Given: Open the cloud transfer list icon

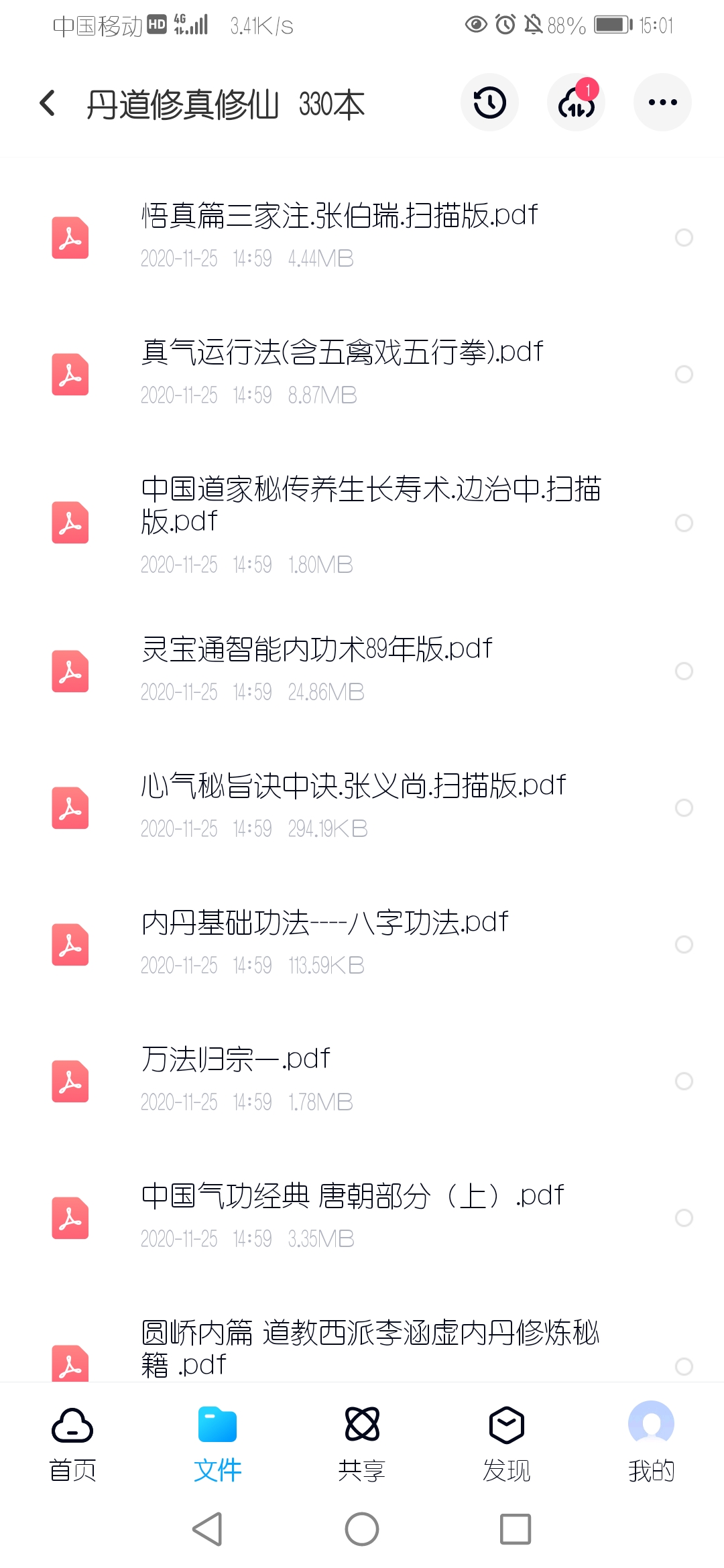Looking at the screenshot, I should 576,103.
